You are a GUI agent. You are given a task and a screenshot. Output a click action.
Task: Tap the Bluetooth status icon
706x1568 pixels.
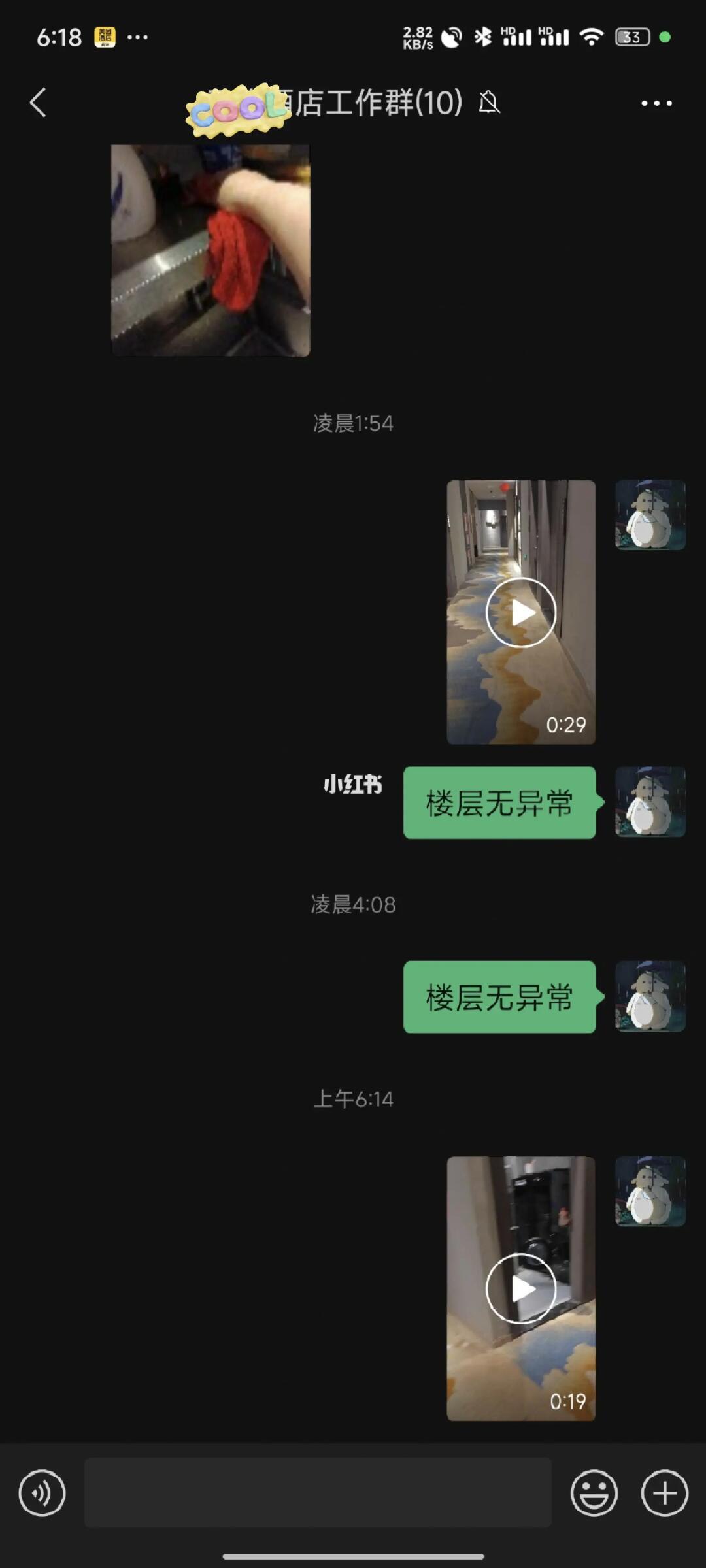(x=484, y=37)
